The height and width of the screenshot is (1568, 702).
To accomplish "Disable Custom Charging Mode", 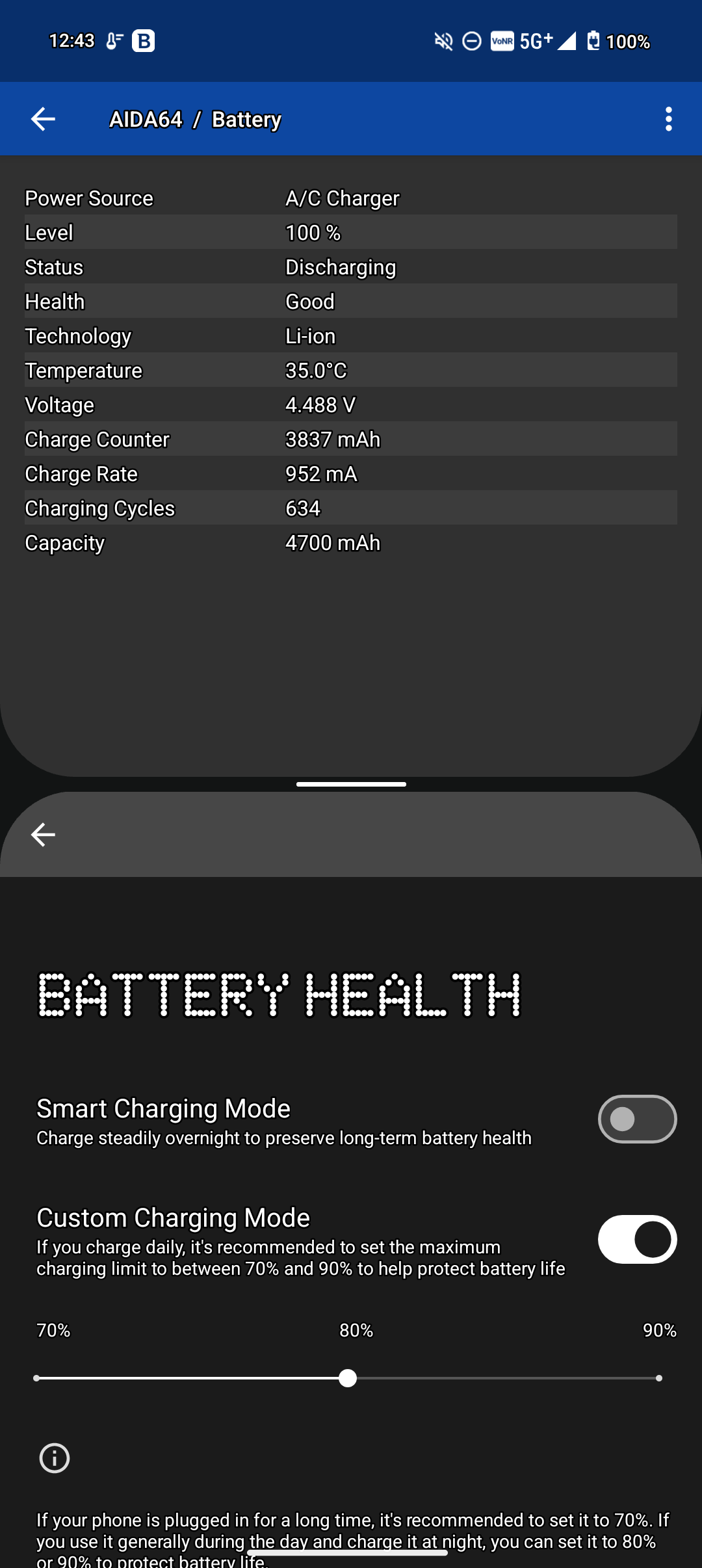I will click(637, 1239).
